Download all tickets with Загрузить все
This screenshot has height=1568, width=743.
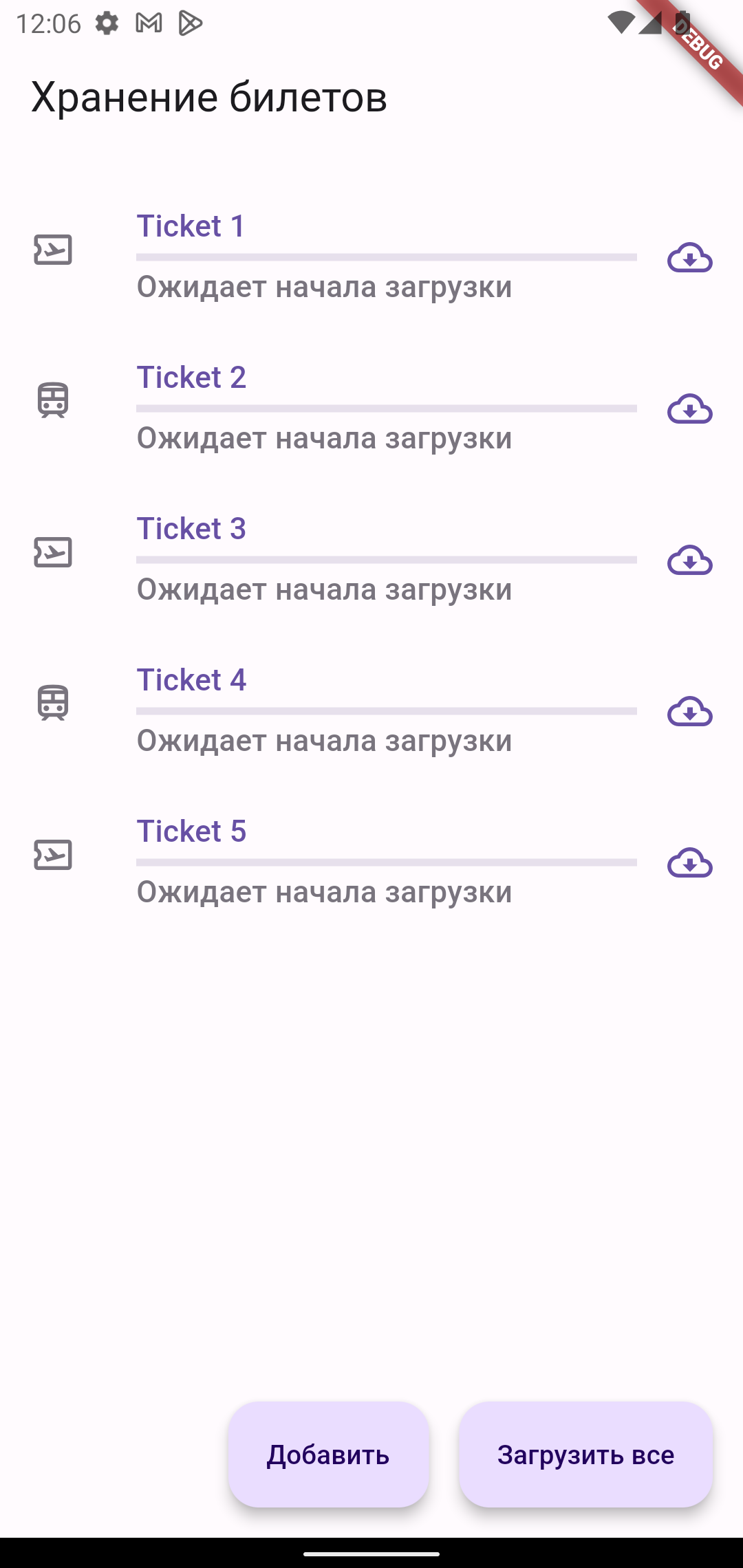[x=585, y=1455]
